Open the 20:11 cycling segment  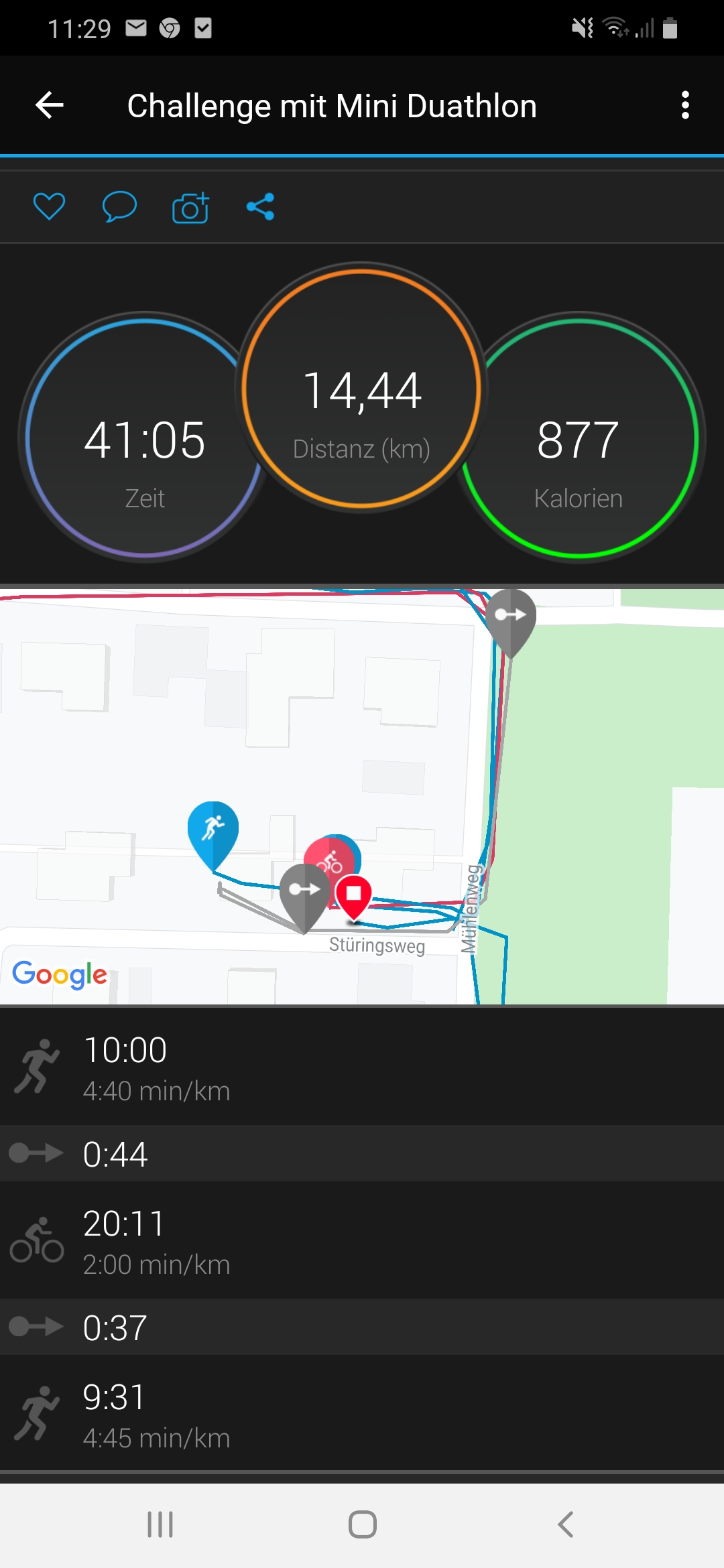click(362, 1240)
